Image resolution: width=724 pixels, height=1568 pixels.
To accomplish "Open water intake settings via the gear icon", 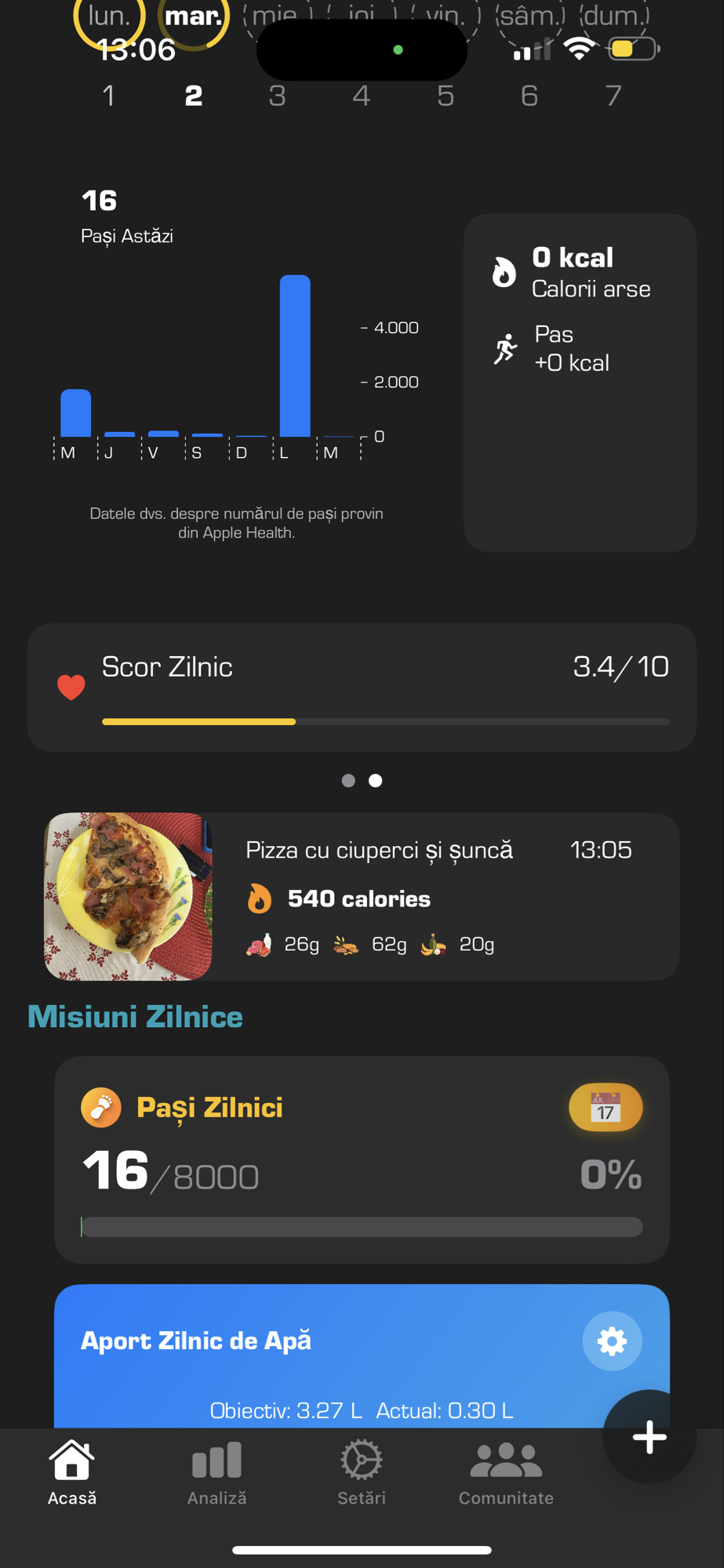I will click(x=612, y=1341).
